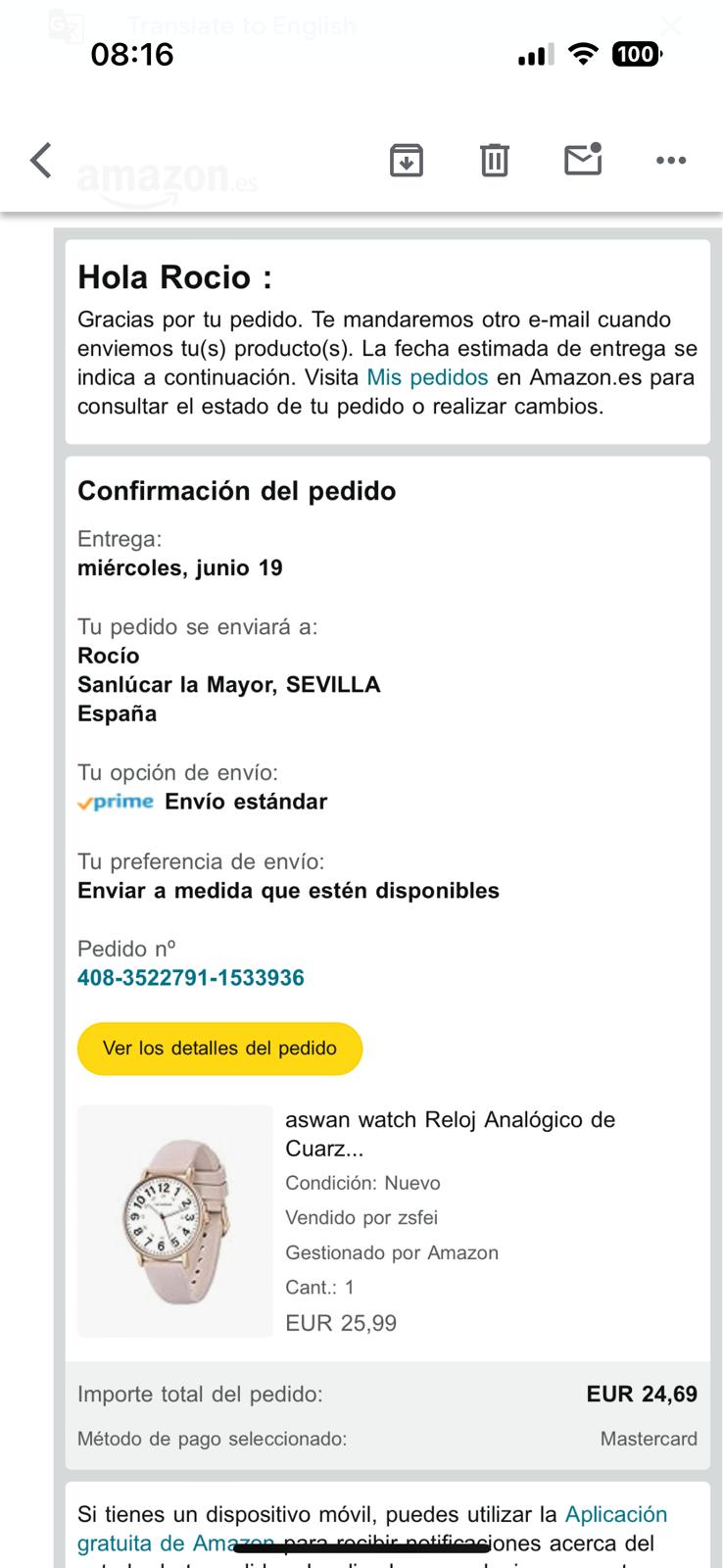Open the pink watch product image

click(x=174, y=1221)
